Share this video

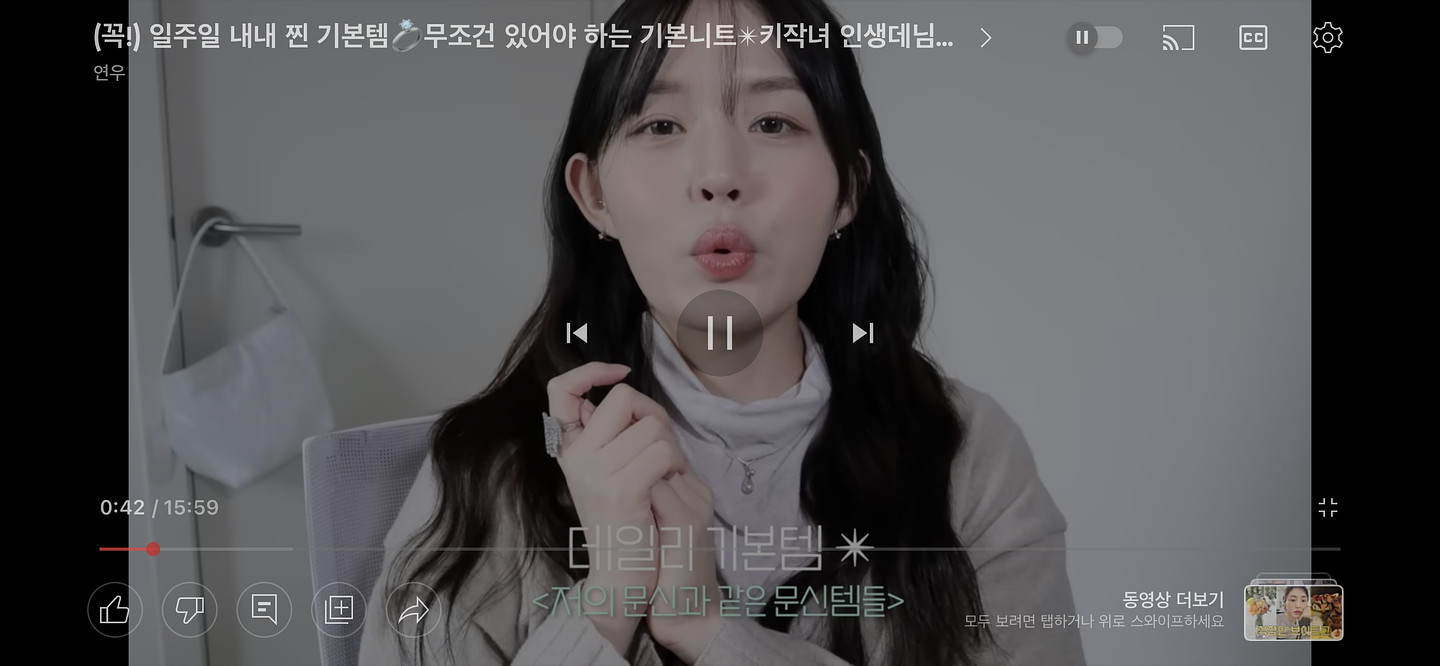pyautogui.click(x=413, y=610)
